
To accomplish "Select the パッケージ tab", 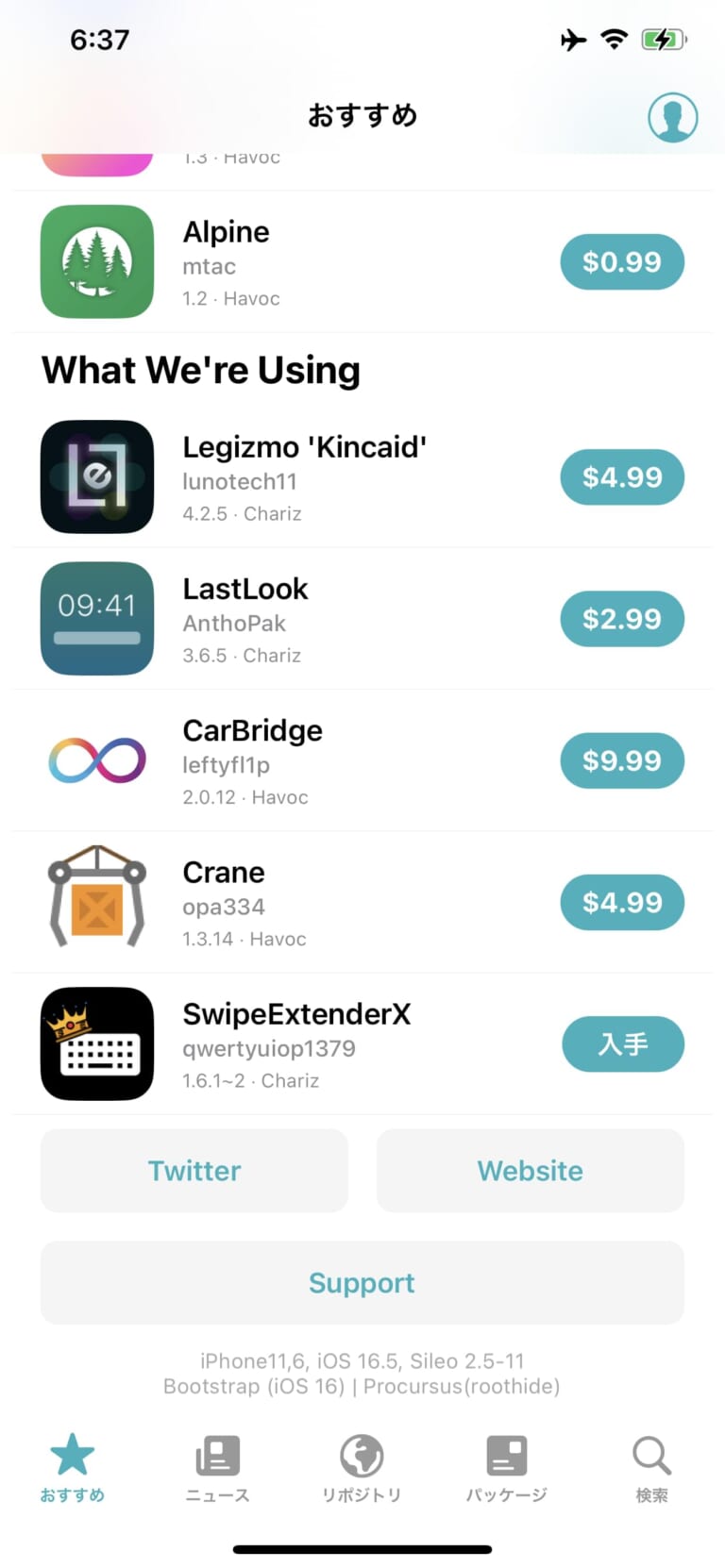I will coord(506,1468).
